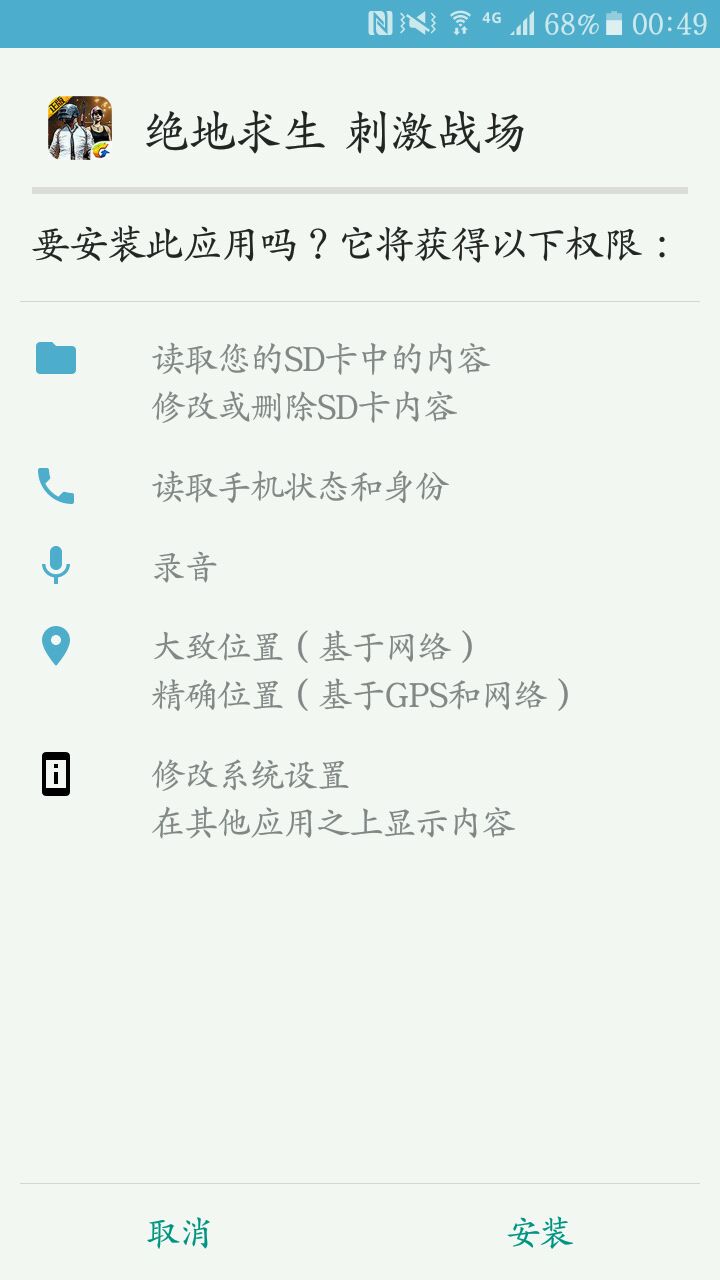Cancel the installation with 取消
The image size is (720, 1280).
coord(179,1233)
